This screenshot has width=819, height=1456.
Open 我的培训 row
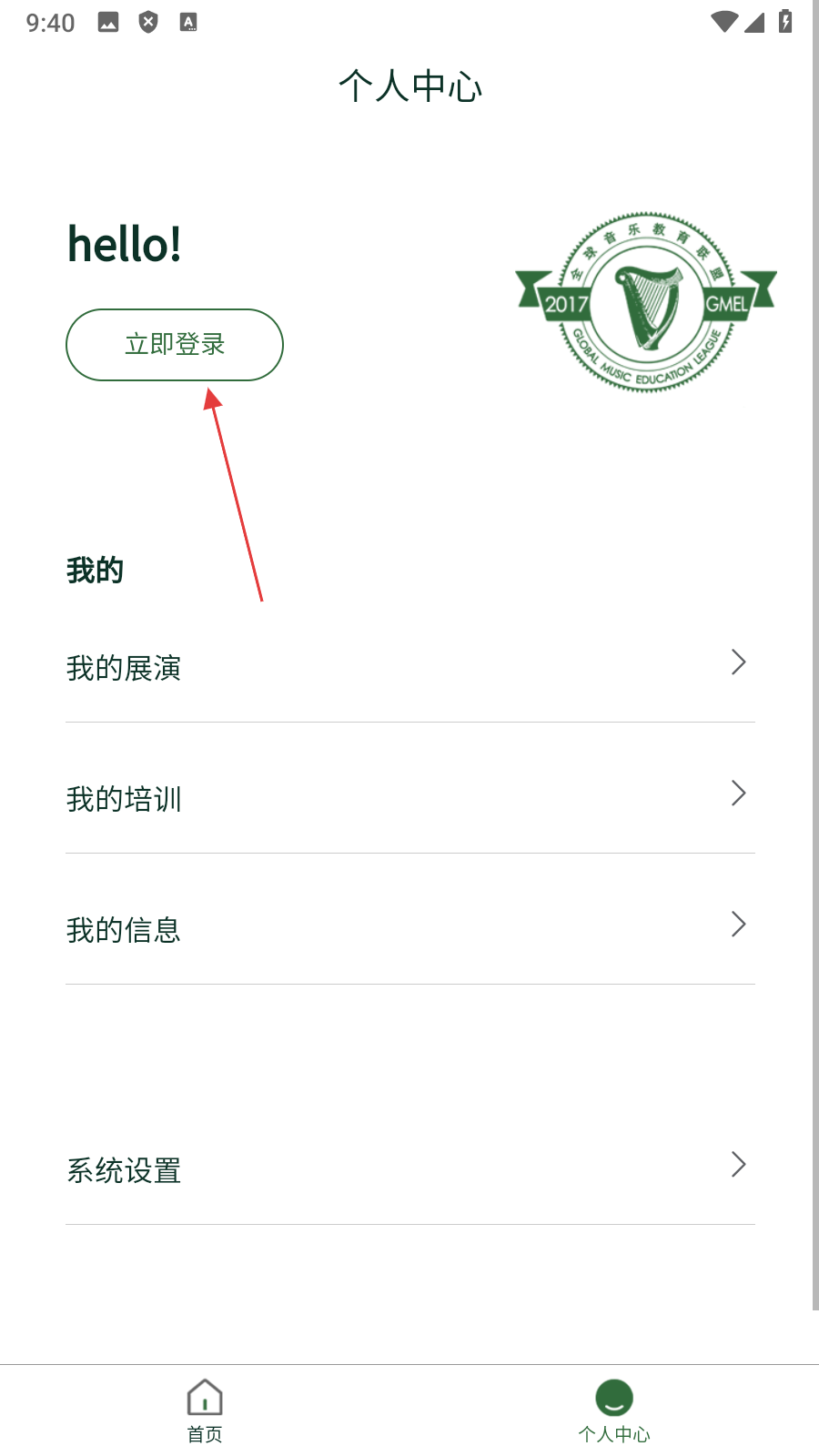[x=409, y=798]
